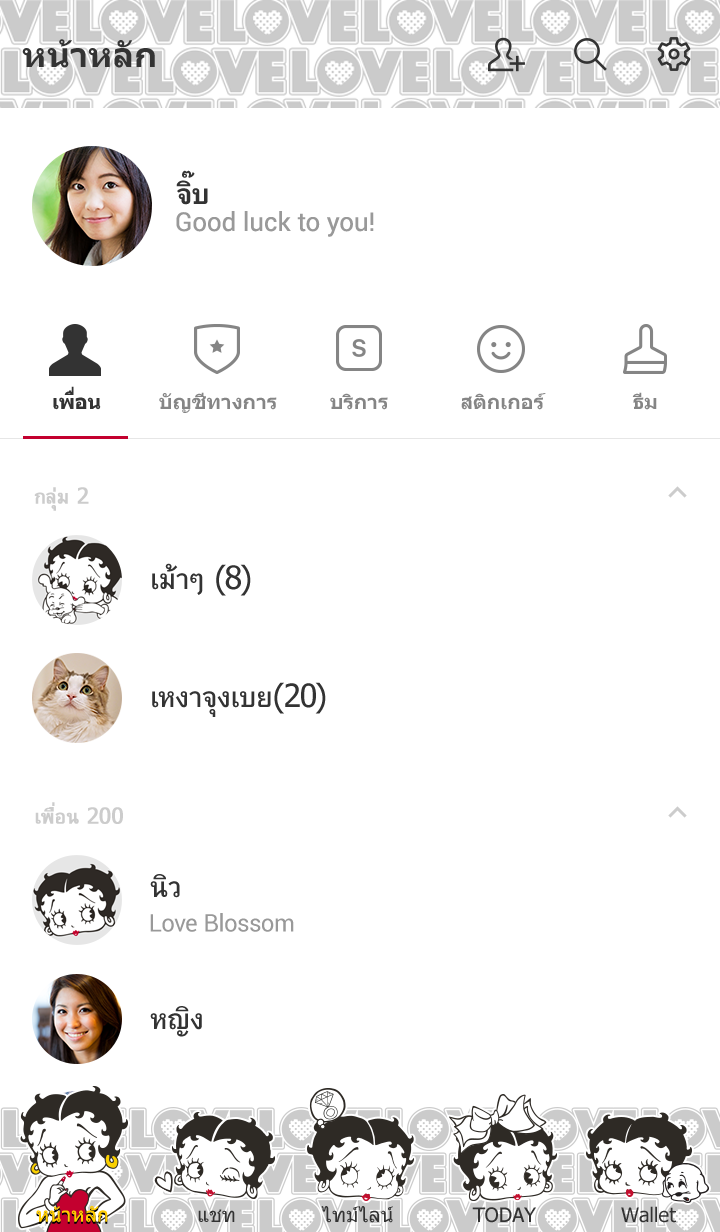Select the เพื่อน tab
This screenshot has width=720, height=1232.
point(76,370)
